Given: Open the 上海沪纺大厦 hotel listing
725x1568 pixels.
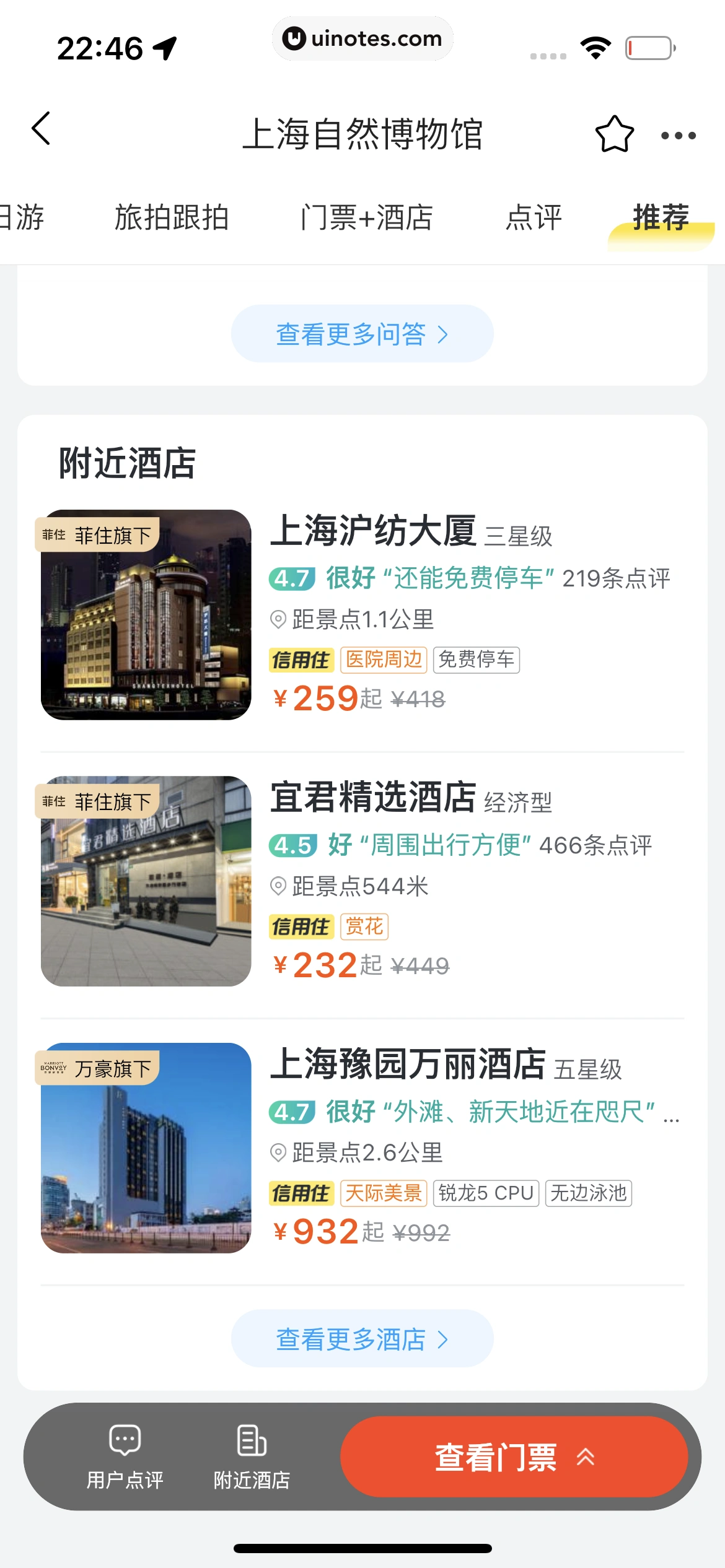Looking at the screenshot, I should [373, 531].
